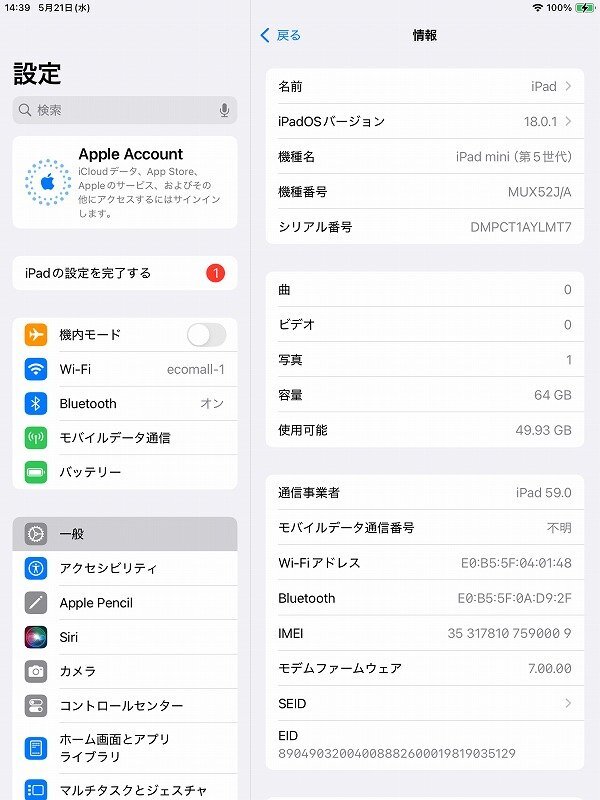Open Siri settings

pos(125,636)
